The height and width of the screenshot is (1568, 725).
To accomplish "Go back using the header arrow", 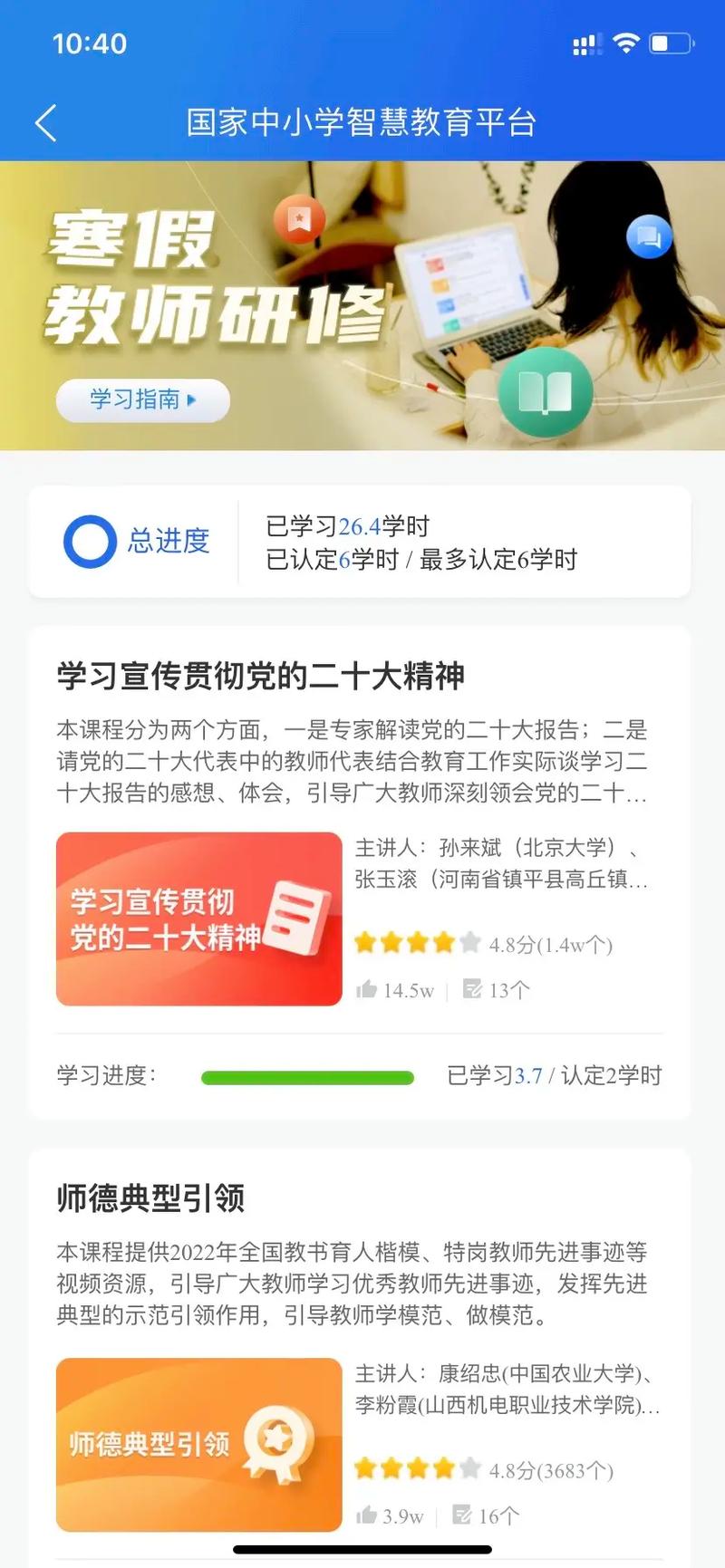I will [x=46, y=122].
